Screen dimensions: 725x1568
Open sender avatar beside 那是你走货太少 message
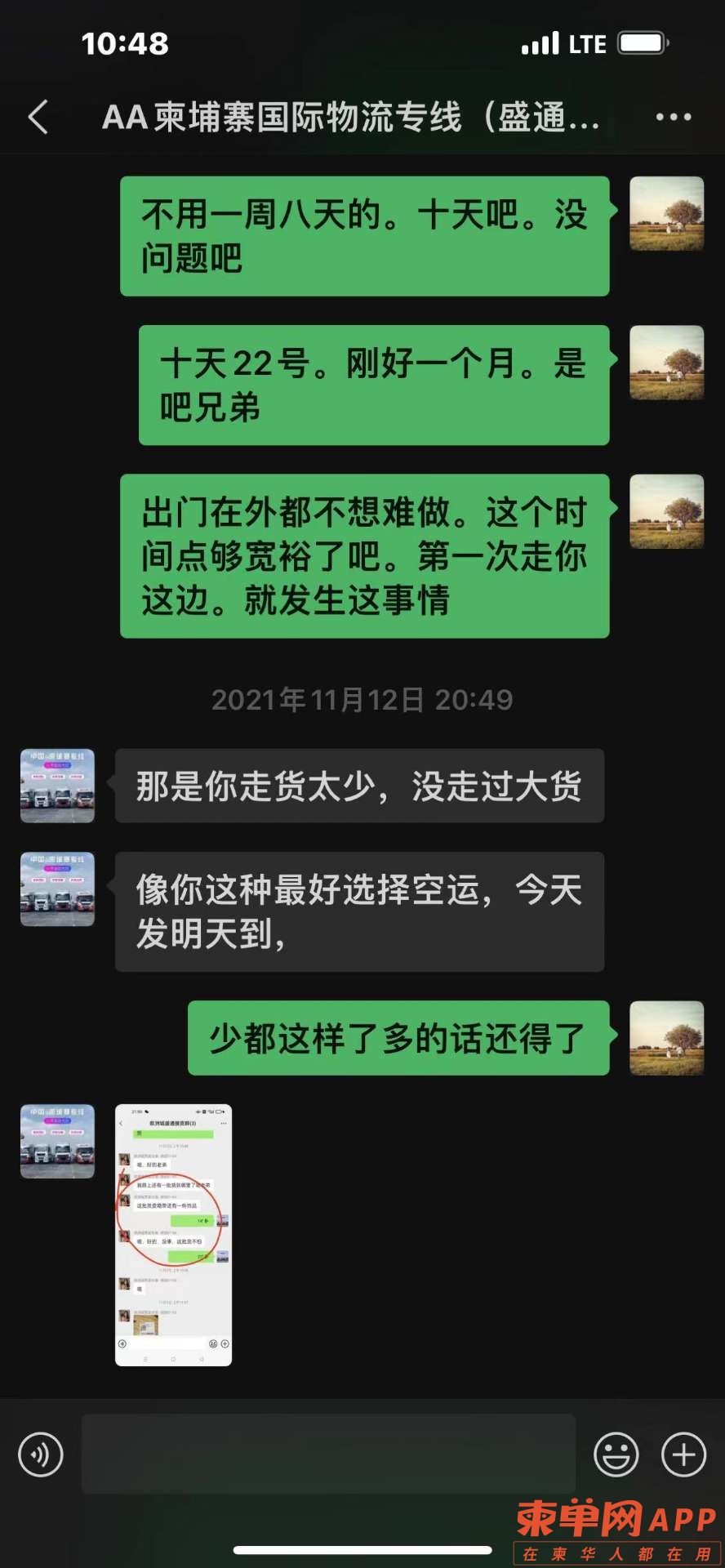coord(57,786)
